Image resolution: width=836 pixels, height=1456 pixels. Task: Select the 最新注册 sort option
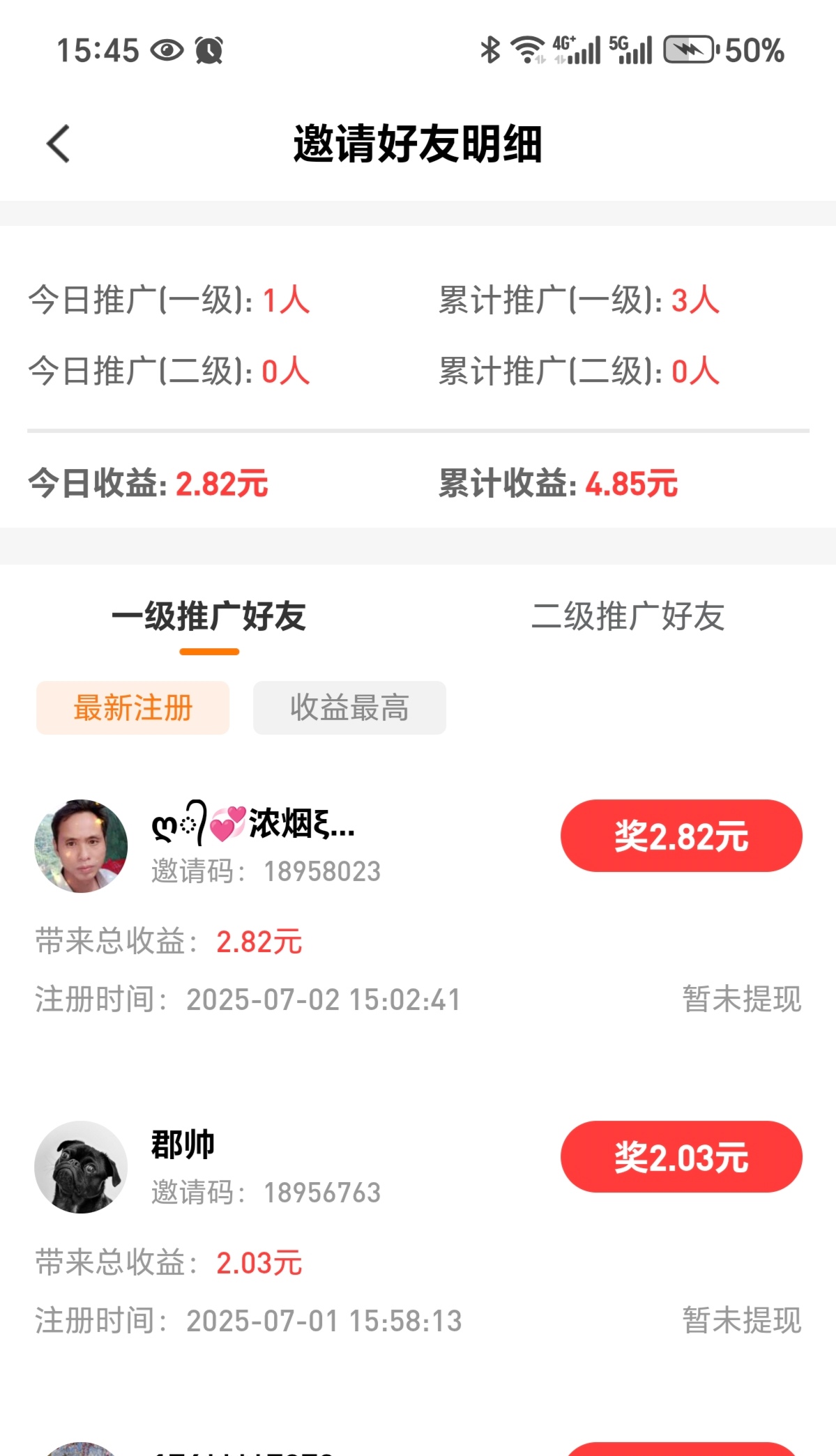[x=132, y=707]
